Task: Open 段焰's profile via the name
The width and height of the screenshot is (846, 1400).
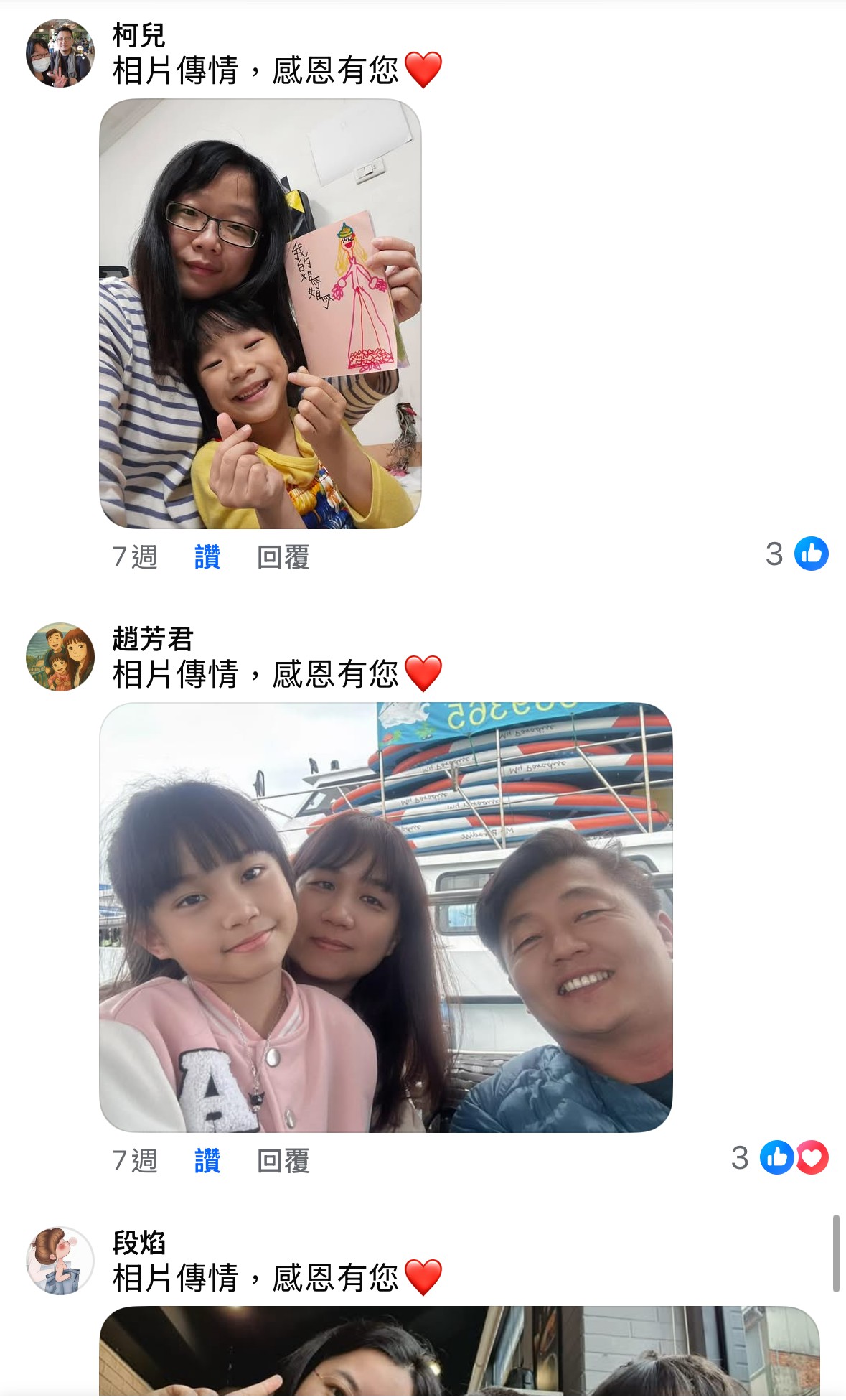Action: pos(138,1242)
